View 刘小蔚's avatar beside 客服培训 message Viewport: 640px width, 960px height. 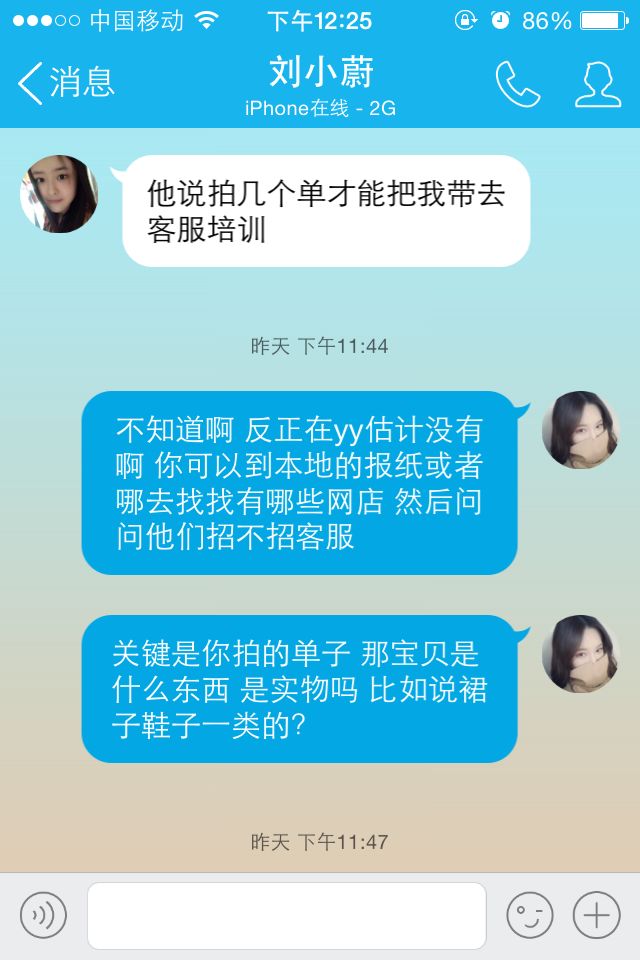[x=59, y=194]
